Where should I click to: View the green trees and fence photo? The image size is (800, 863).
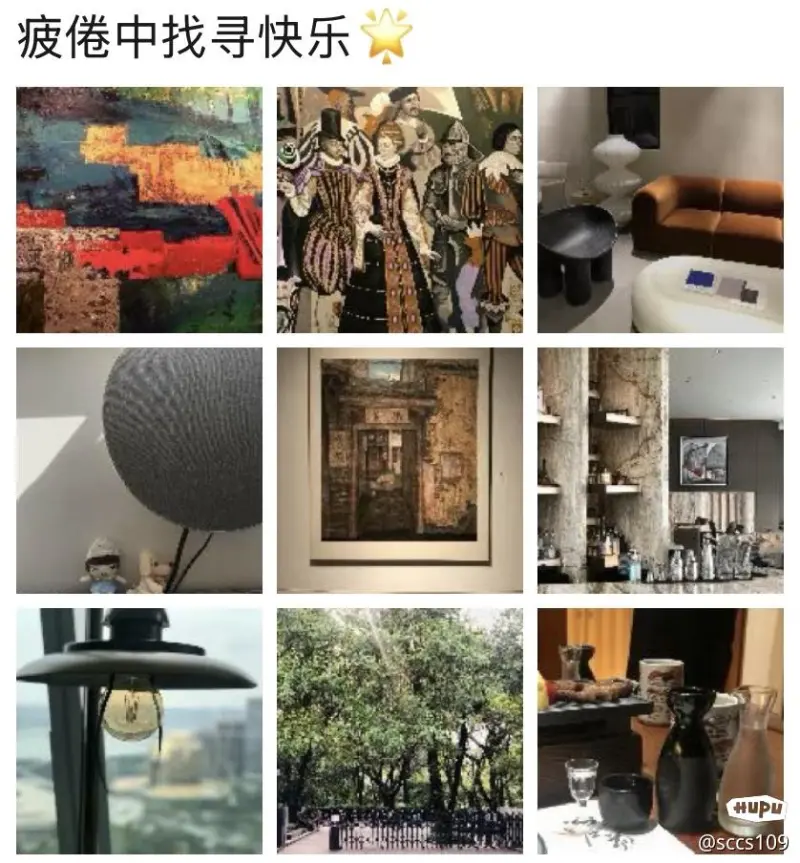(x=400, y=730)
